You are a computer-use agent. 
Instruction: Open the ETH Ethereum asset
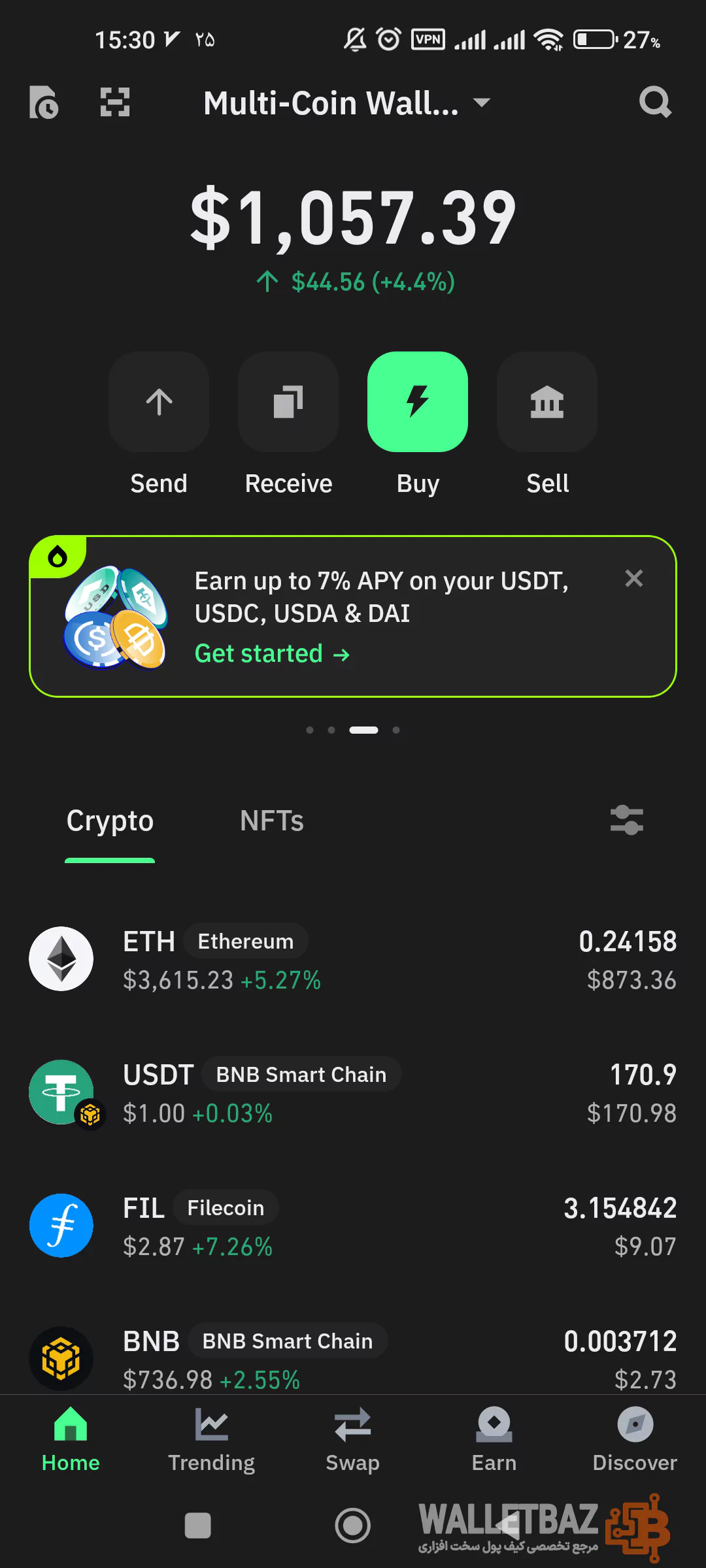tap(353, 959)
